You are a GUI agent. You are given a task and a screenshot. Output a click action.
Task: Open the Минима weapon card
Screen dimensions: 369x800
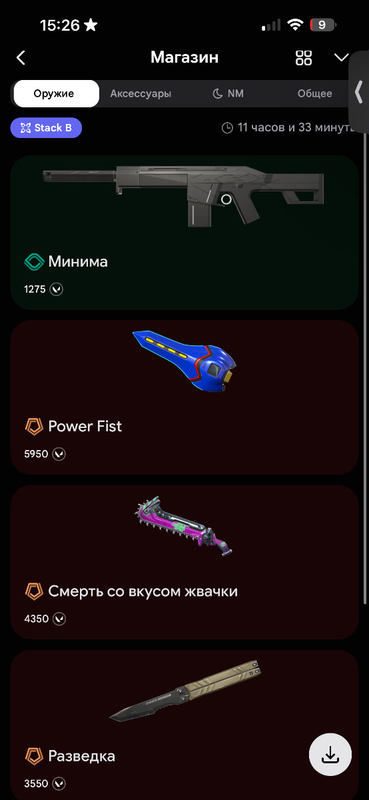[x=184, y=233]
